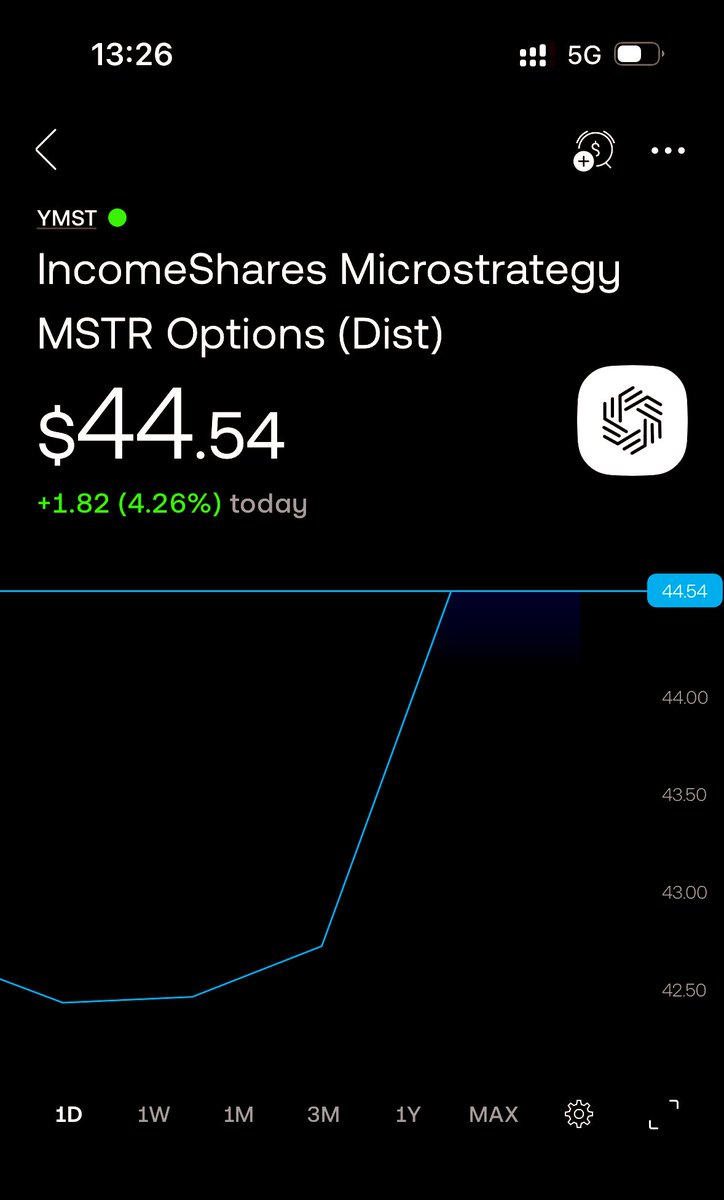Select the MAX chart range
Viewport: 724px width, 1200px height.
493,1114
